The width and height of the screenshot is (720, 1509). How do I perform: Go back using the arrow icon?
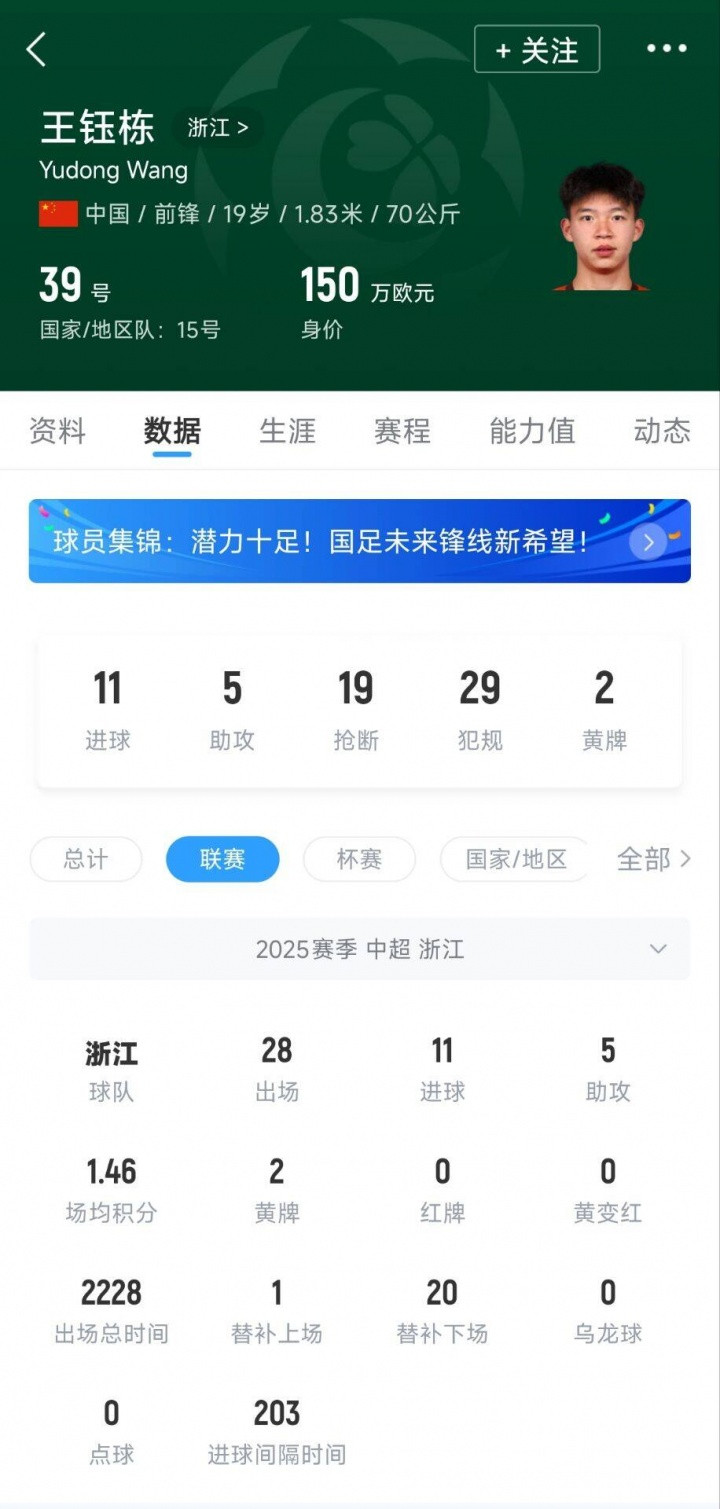click(37, 49)
